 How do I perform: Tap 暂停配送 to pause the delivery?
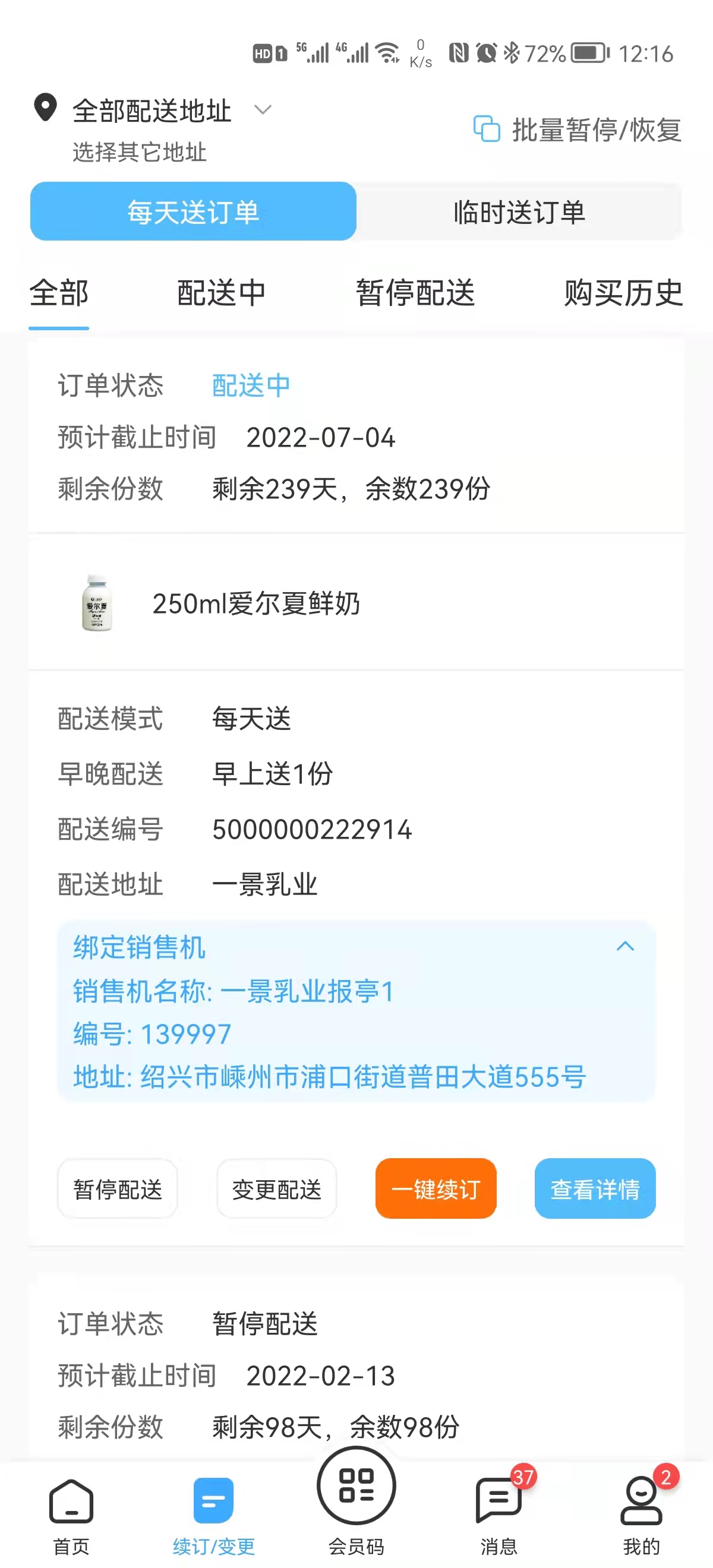117,1189
